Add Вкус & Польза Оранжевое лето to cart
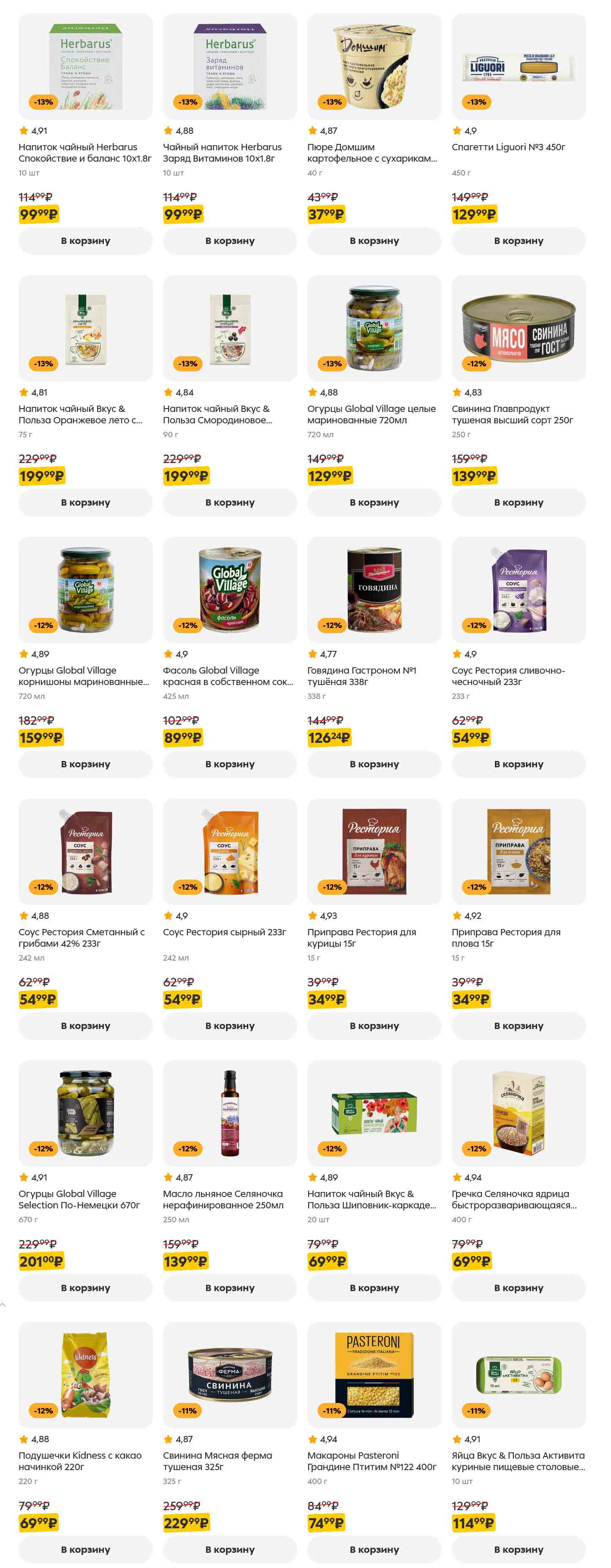 [85, 502]
